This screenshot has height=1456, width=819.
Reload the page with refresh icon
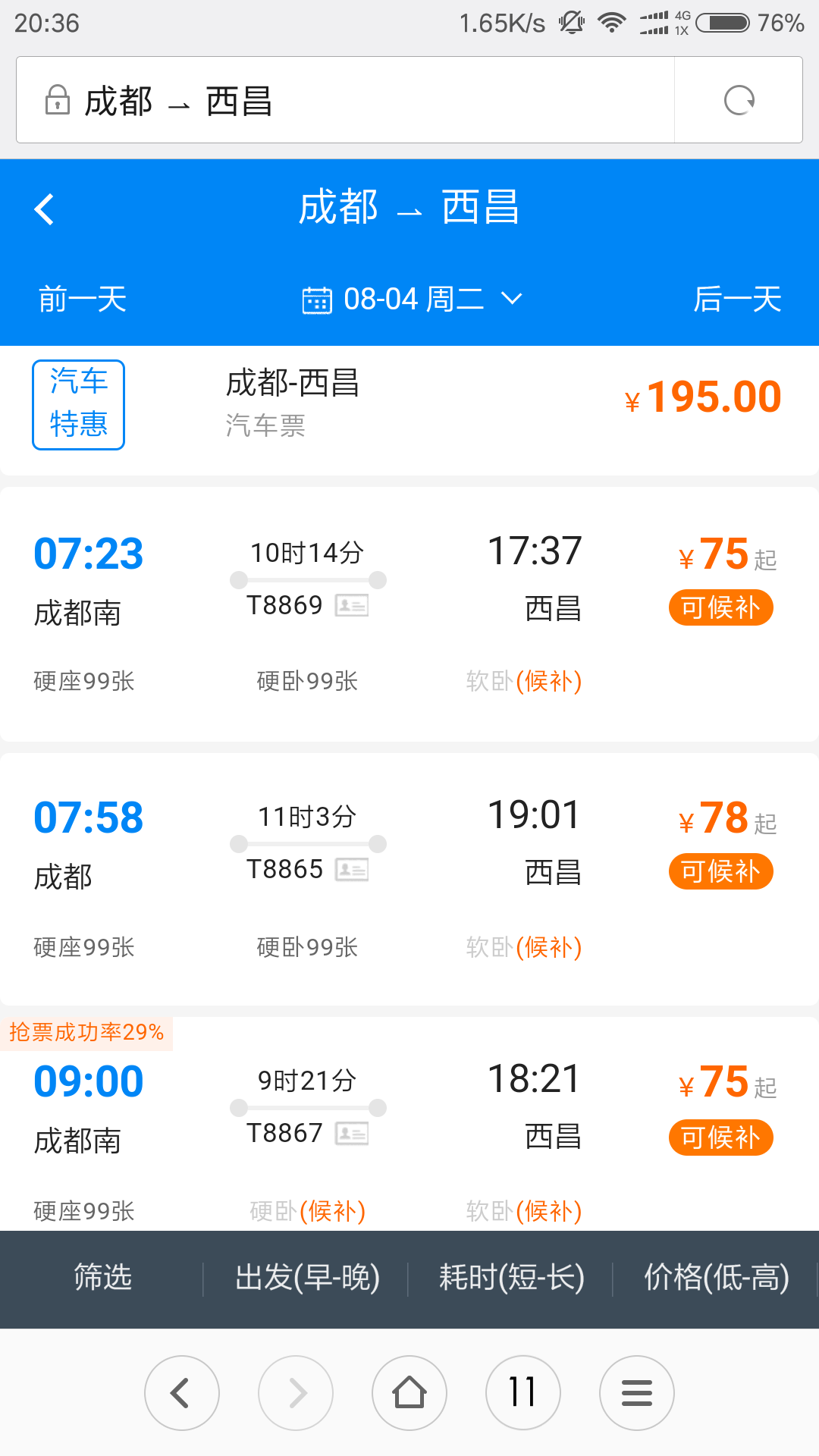coord(739,100)
